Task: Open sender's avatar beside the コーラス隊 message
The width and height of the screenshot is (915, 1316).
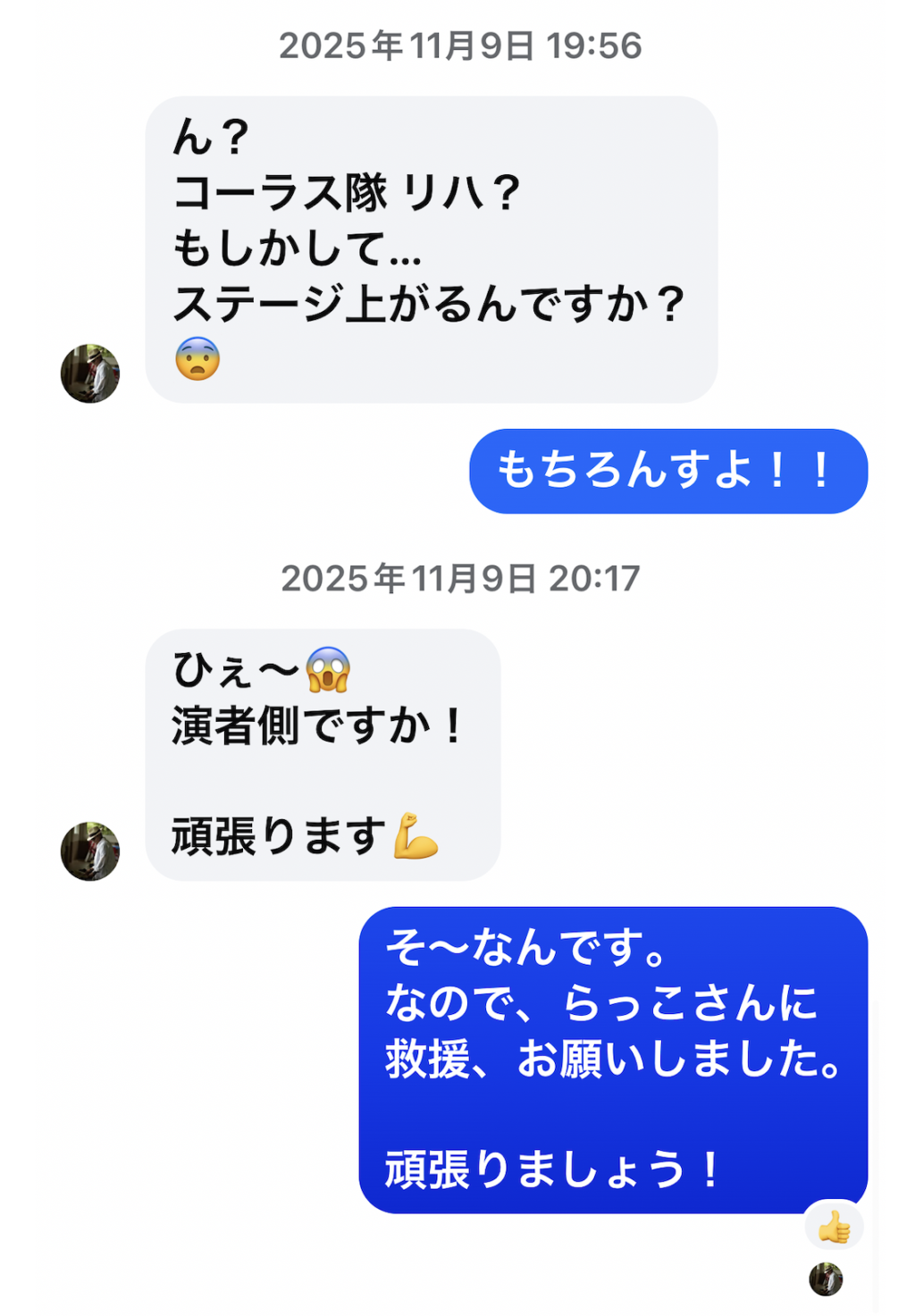Action: [90, 373]
